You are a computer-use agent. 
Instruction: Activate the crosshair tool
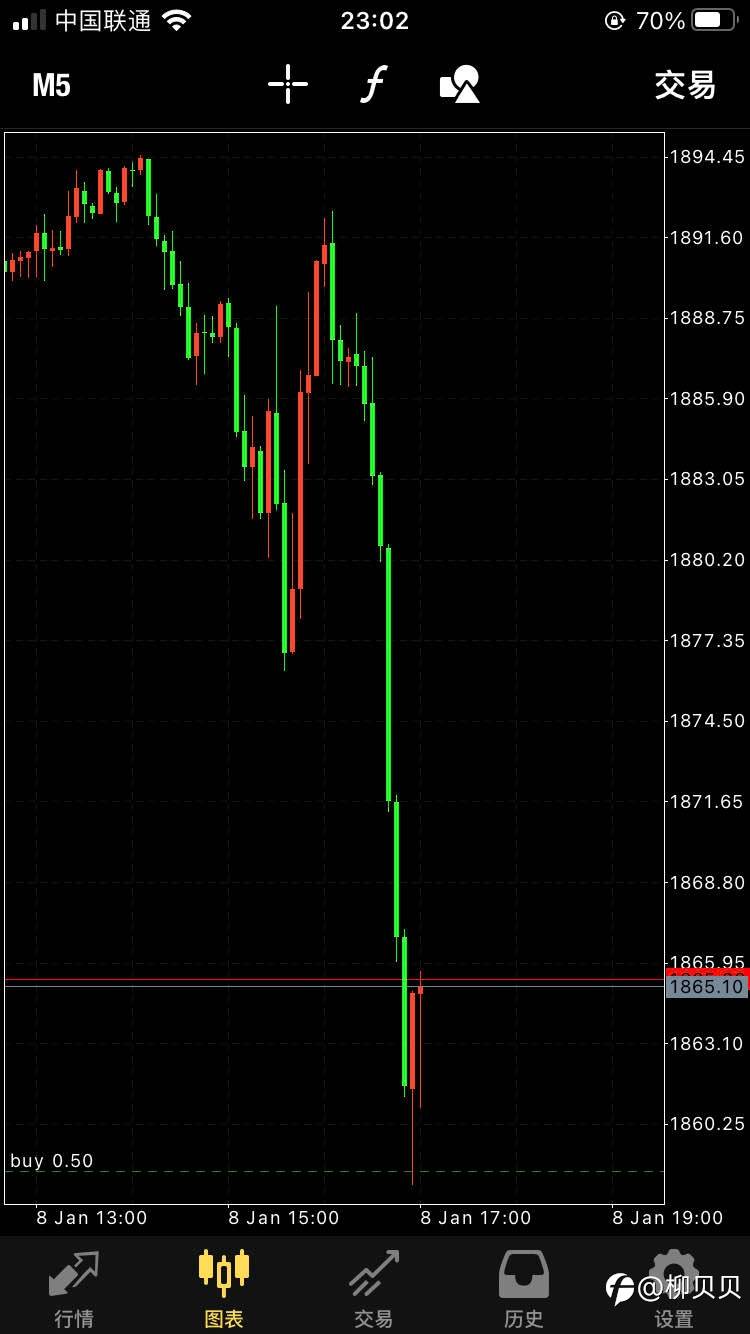click(288, 85)
